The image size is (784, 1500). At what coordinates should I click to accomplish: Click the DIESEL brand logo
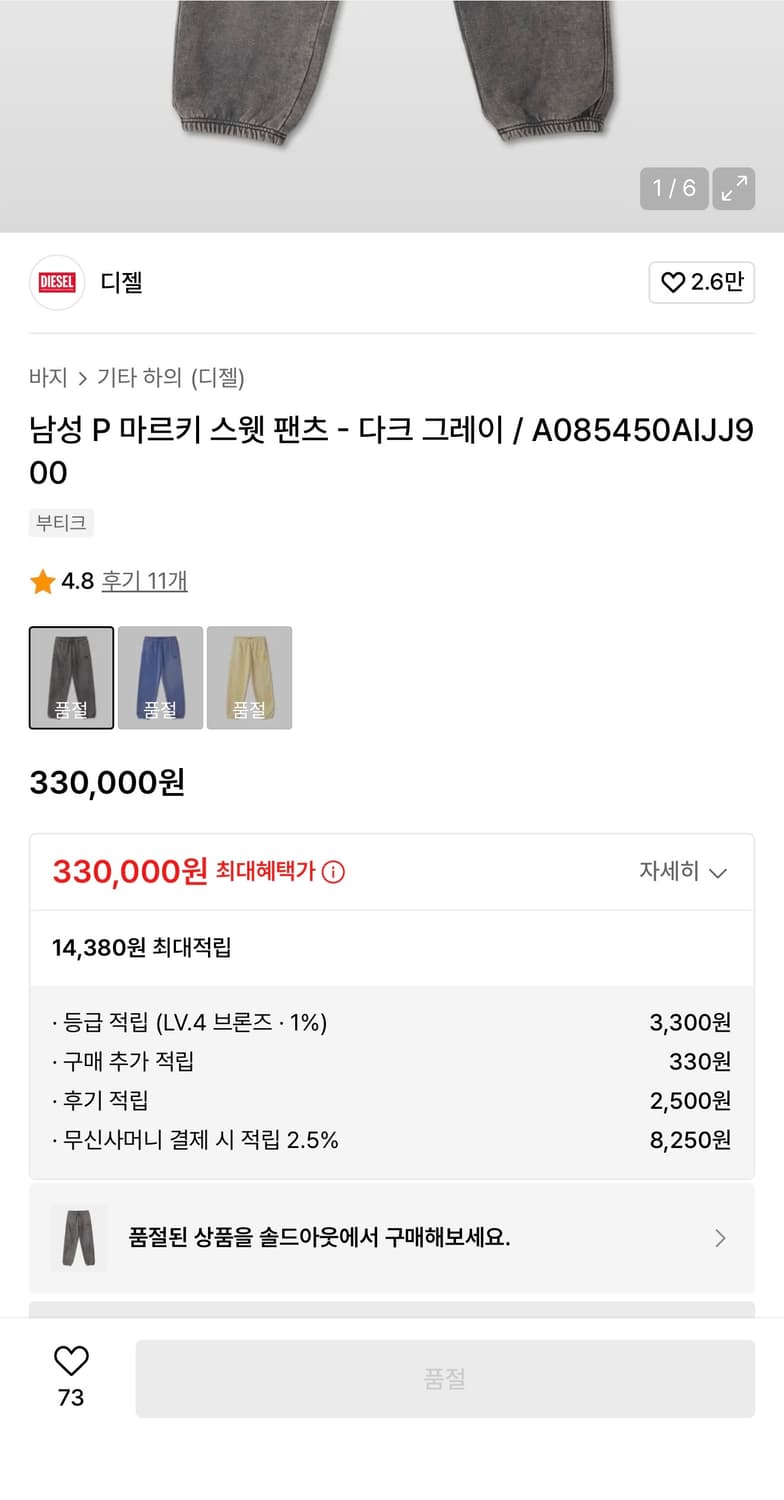pyautogui.click(x=56, y=283)
